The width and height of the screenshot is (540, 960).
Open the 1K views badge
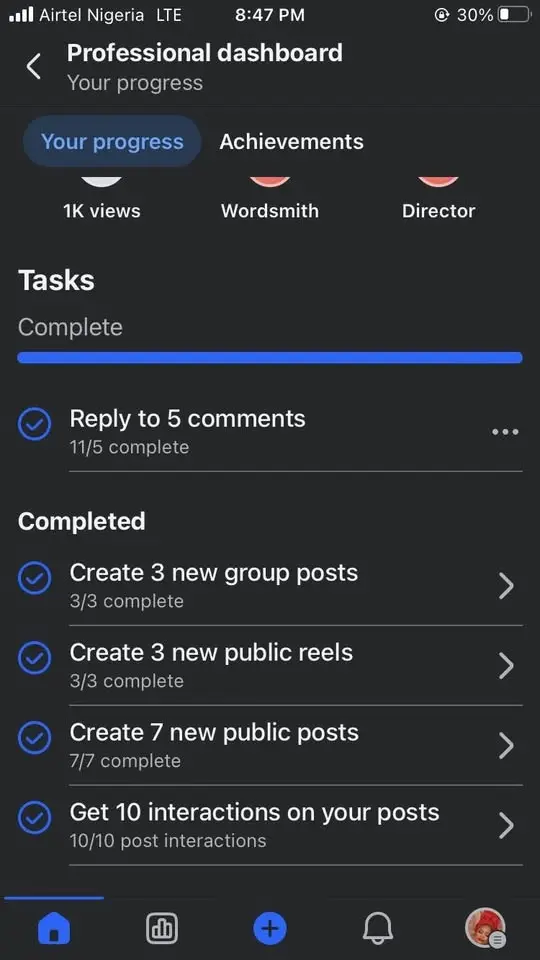(102, 200)
